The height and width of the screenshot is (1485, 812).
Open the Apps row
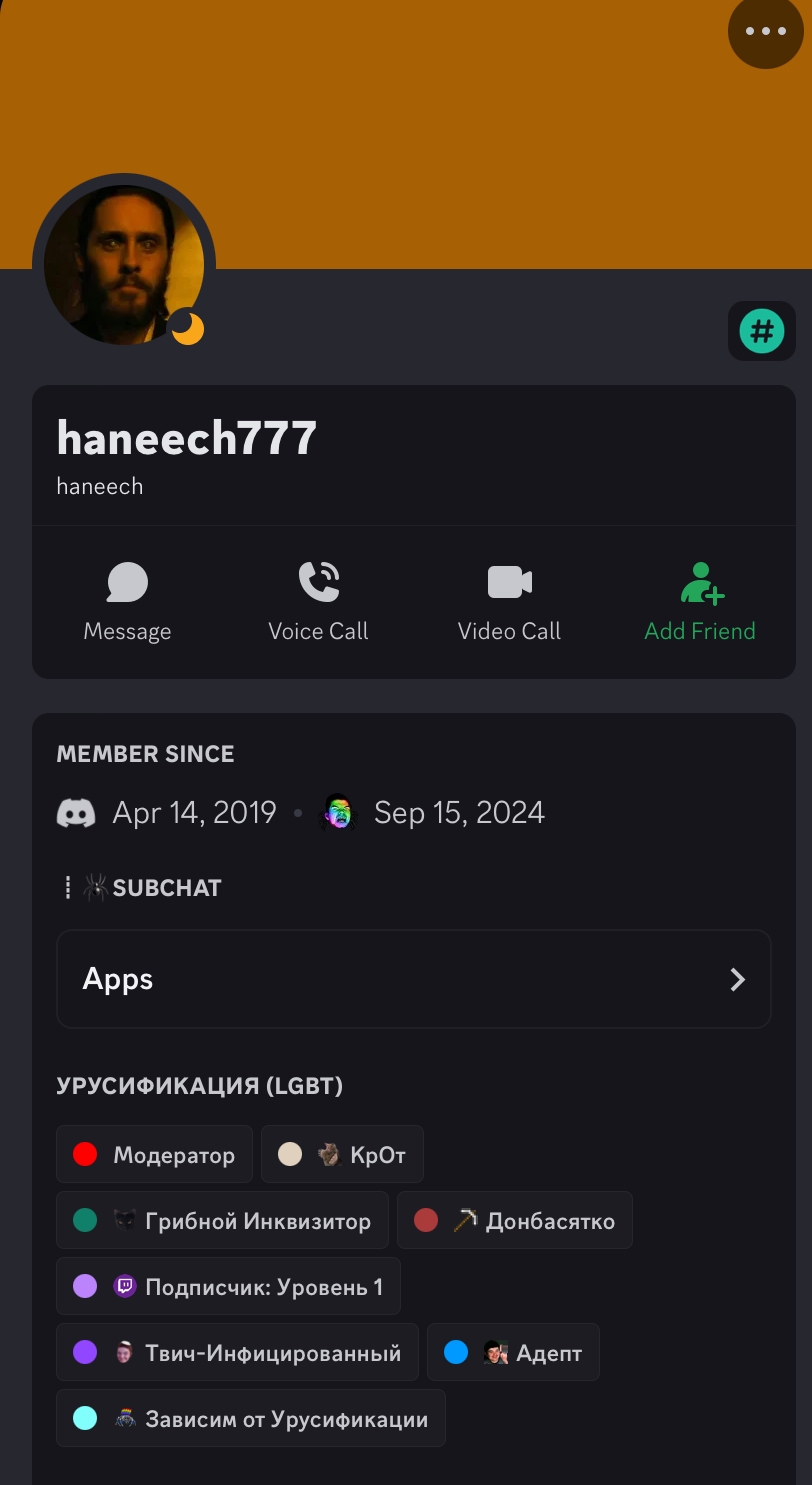tap(414, 979)
